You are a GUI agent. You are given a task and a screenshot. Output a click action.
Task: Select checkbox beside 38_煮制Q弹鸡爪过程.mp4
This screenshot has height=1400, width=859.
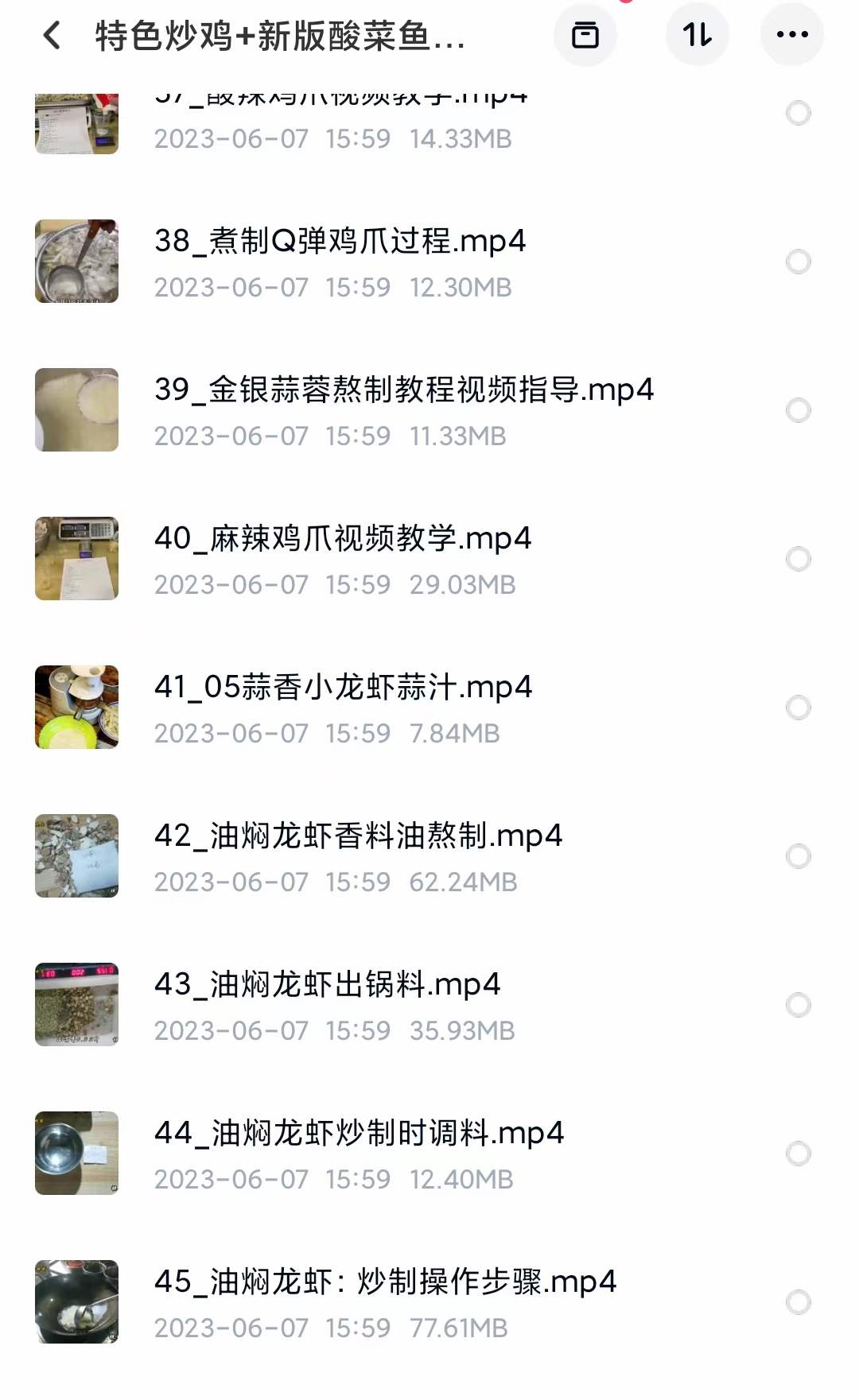pos(798,260)
